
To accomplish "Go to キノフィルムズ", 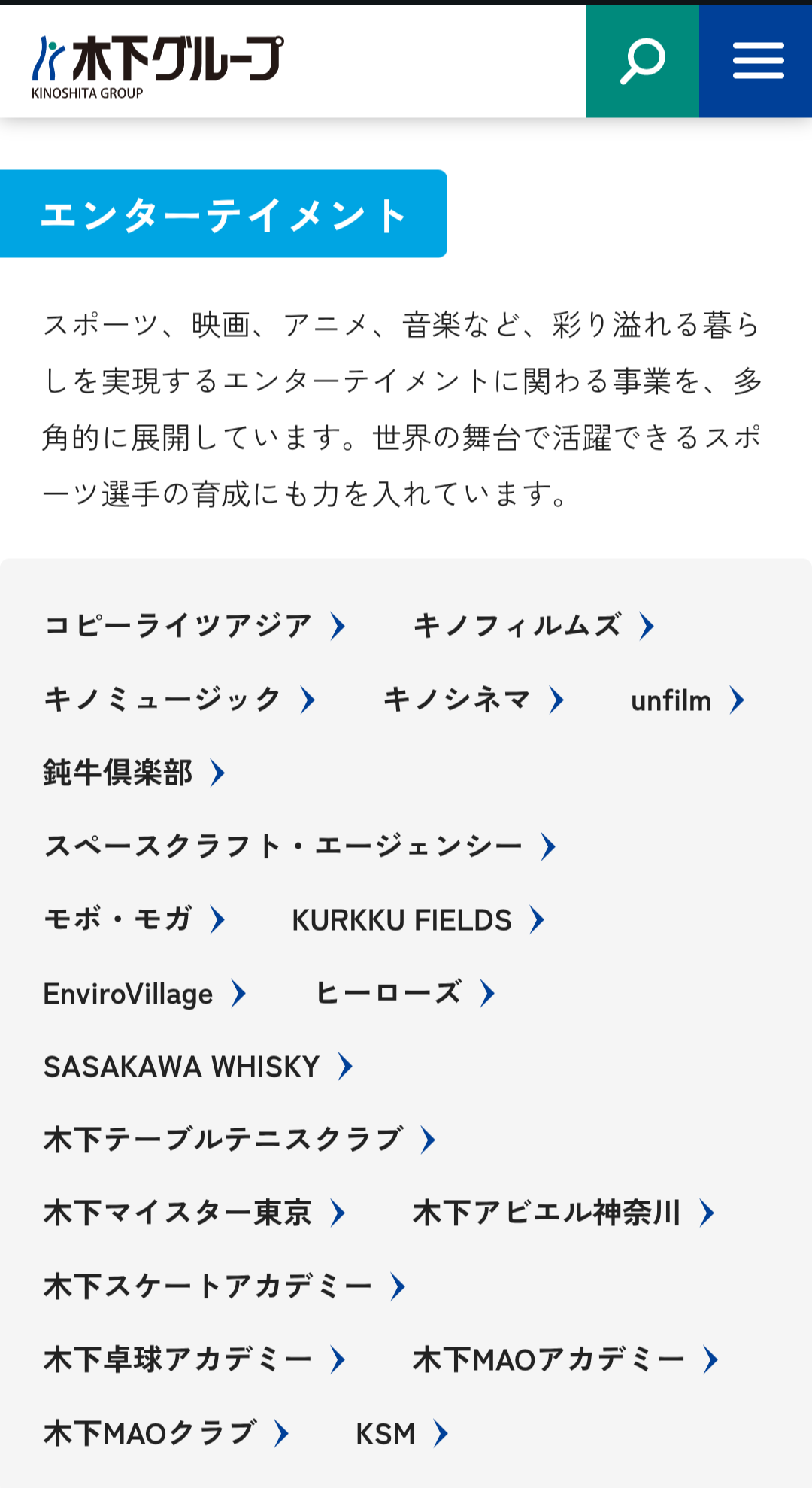I will click(x=533, y=626).
